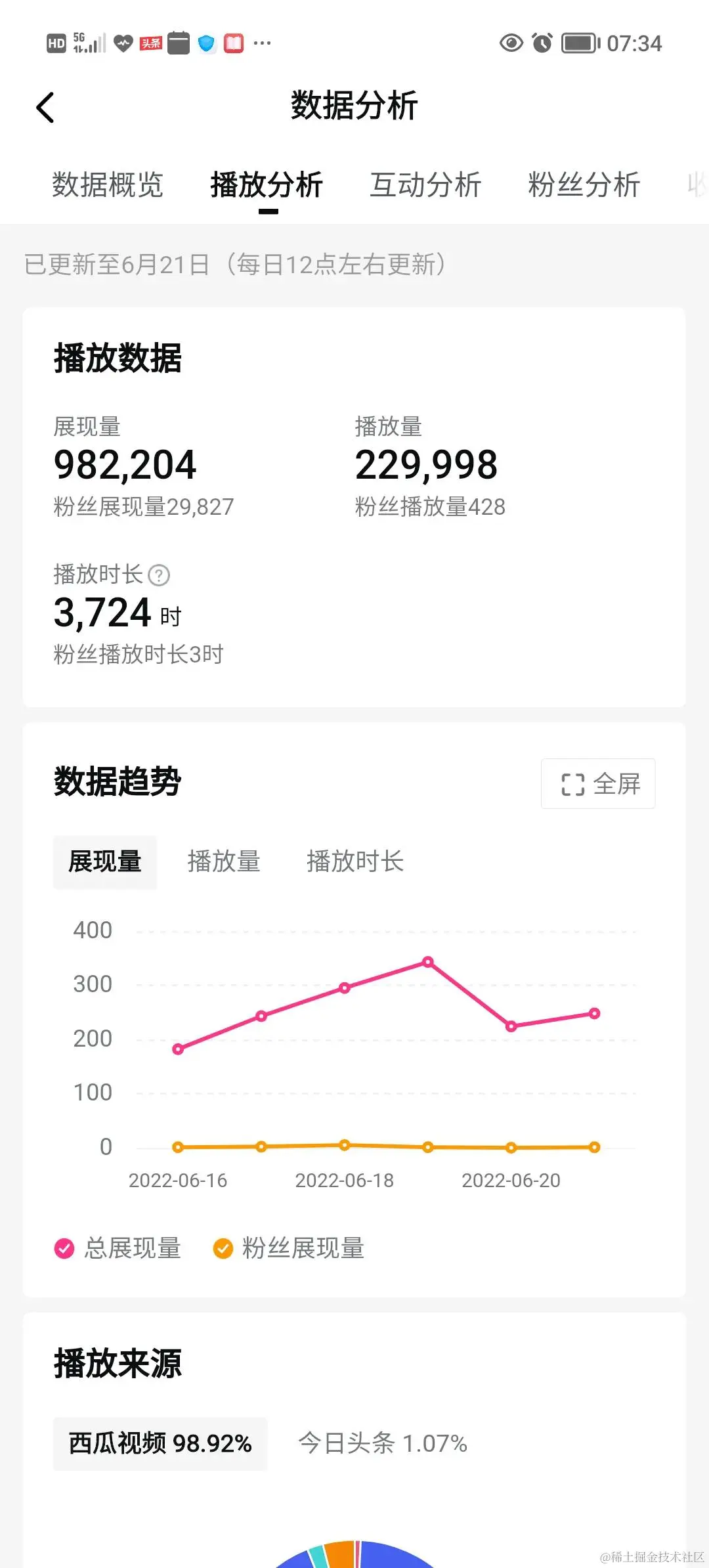Tap the shield icon in the status bar
Viewport: 709px width, 1568px height.
click(x=205, y=43)
